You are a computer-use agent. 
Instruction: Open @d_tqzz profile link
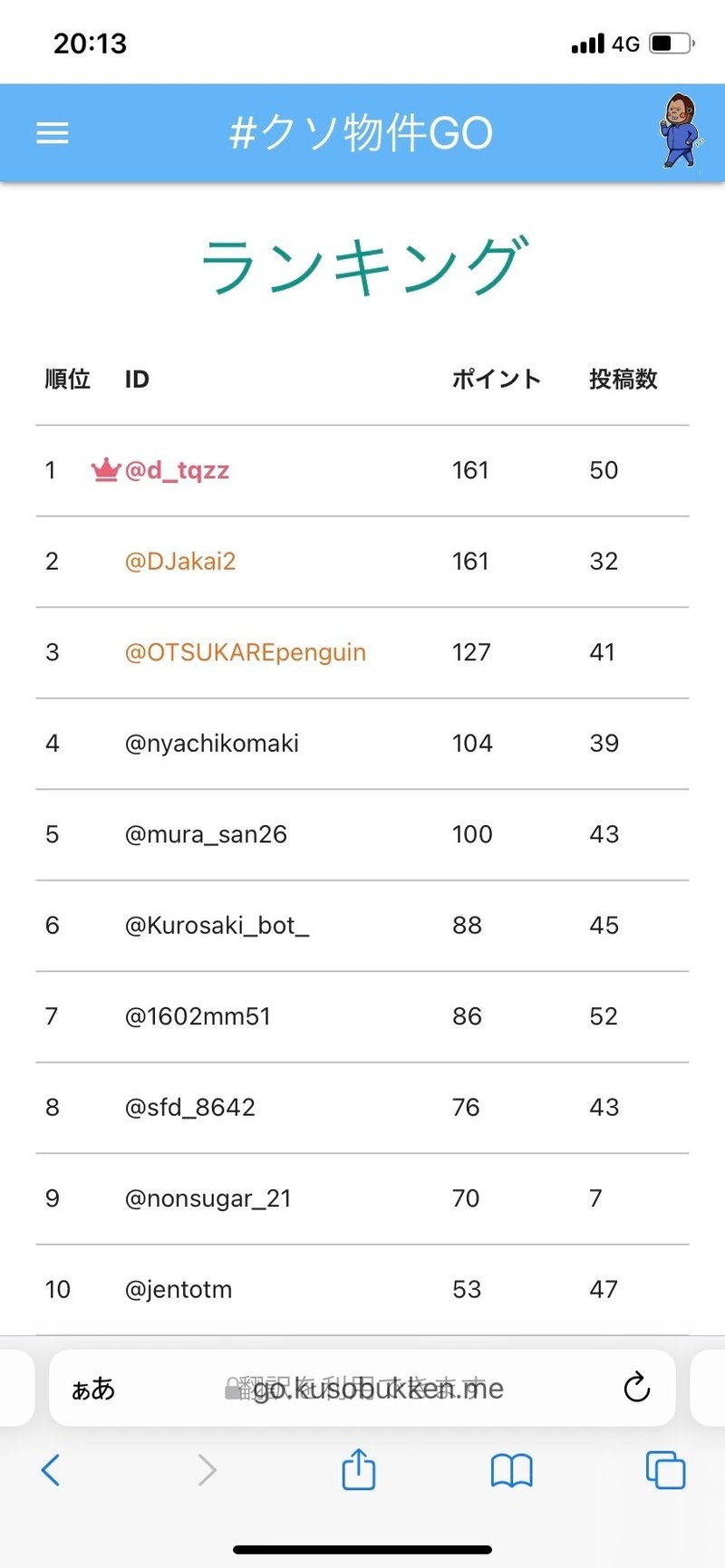[x=177, y=470]
